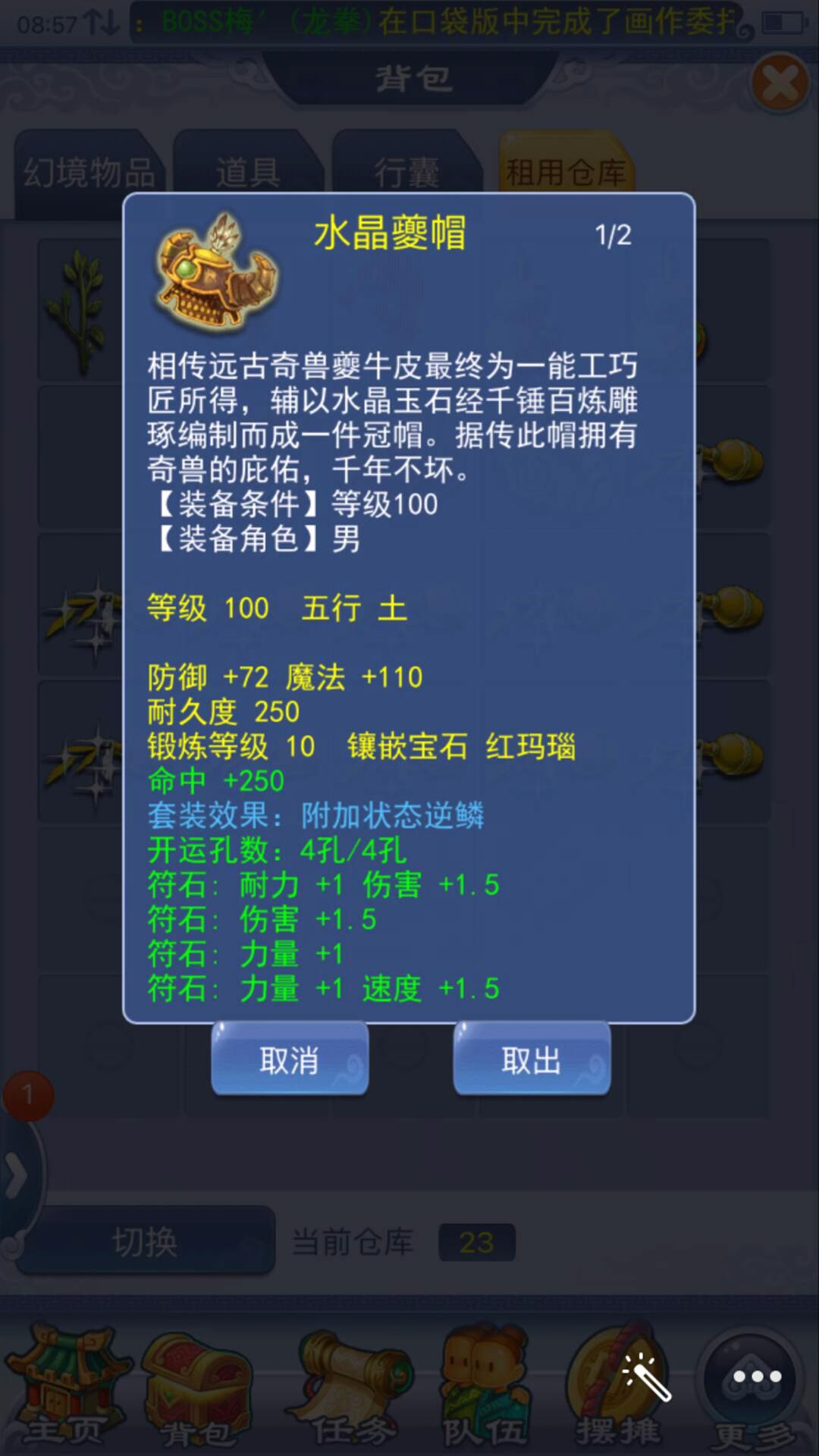This screenshot has width=819, height=1456.
Task: Tap 取出 to withdraw the 水晶夔帽
Action: point(532,1059)
